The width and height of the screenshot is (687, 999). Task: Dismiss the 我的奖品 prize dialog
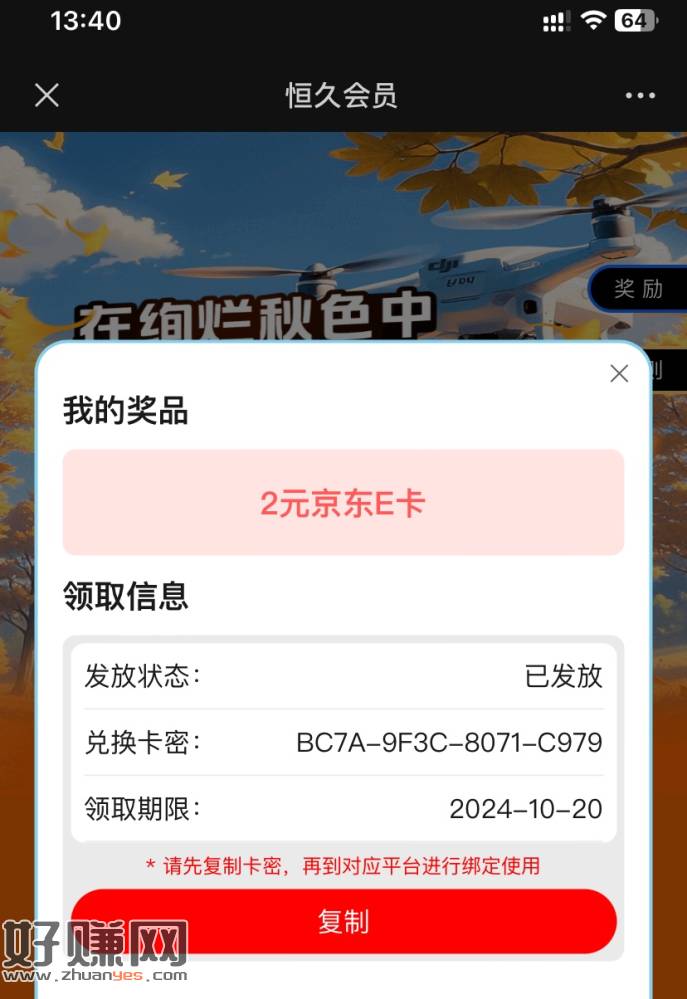point(619,373)
